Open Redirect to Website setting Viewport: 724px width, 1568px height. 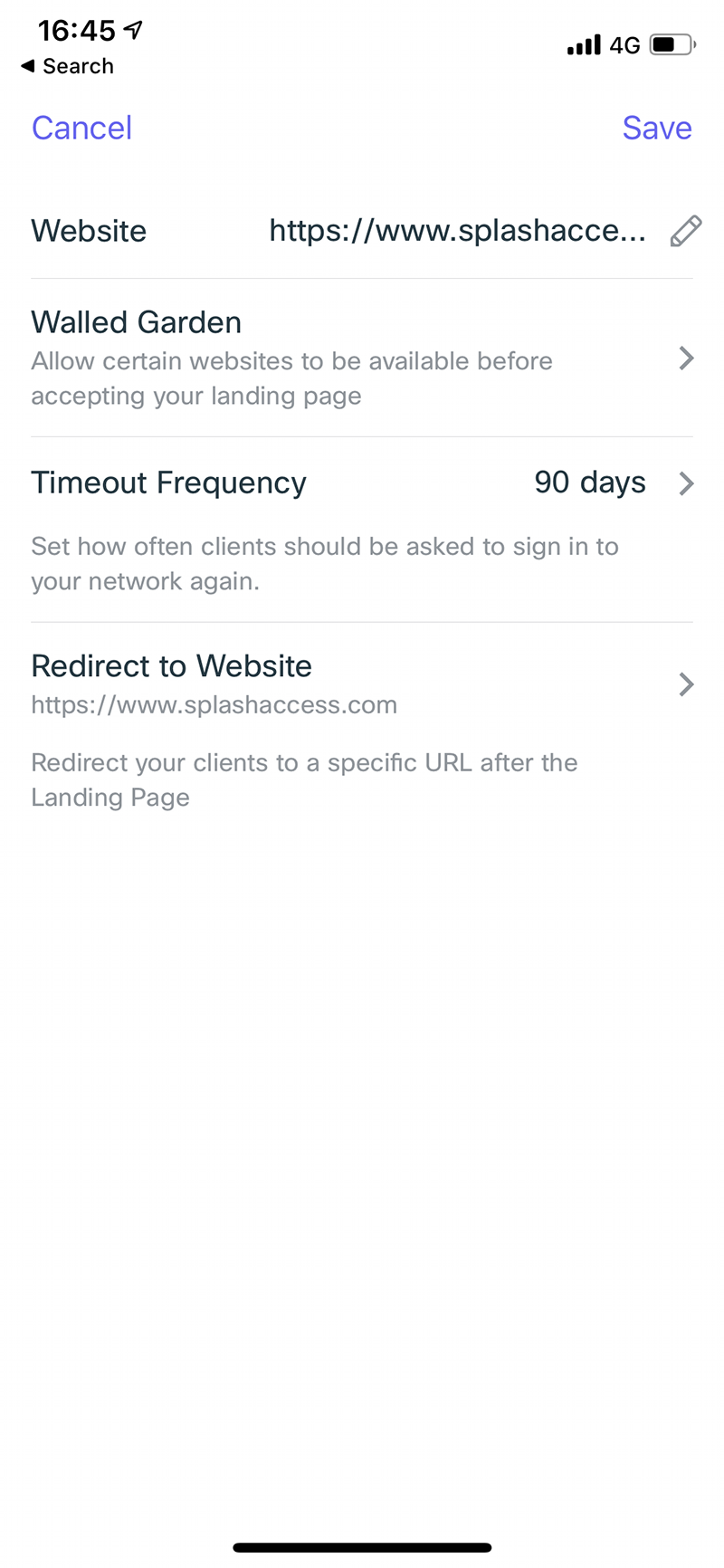[362, 684]
